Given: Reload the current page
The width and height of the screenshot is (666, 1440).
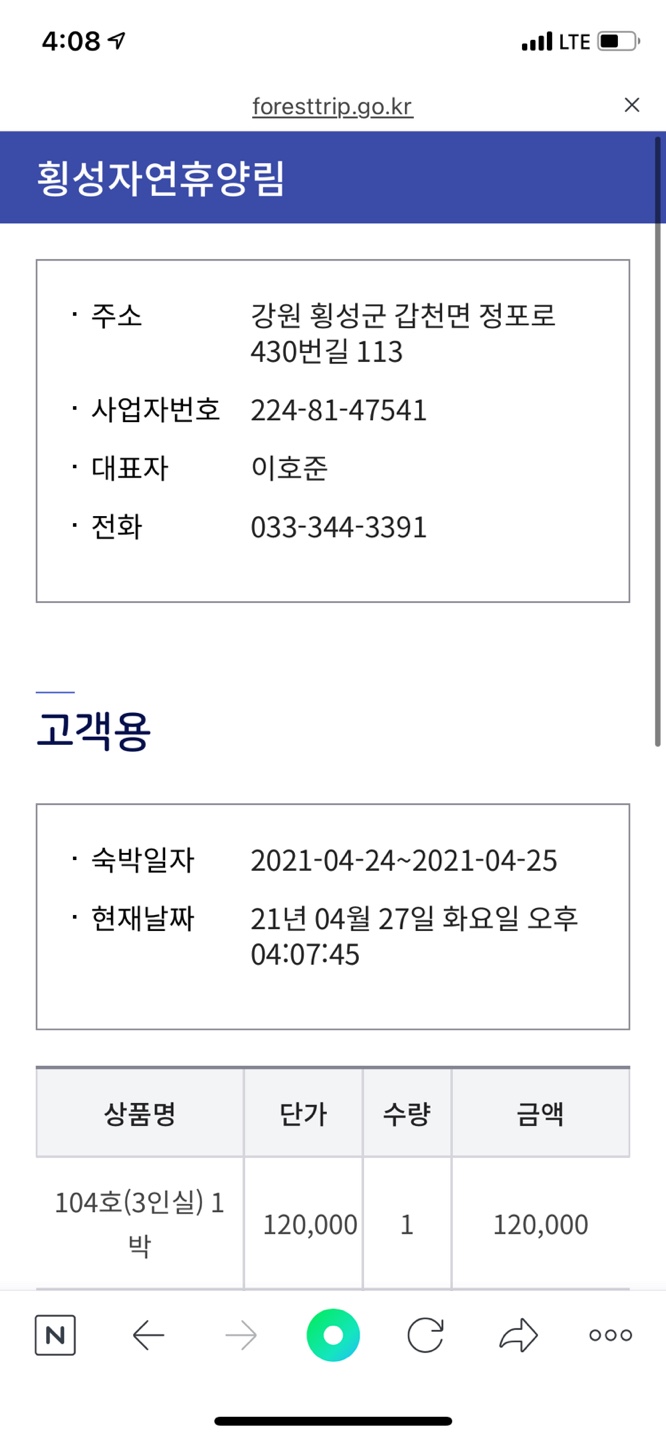Looking at the screenshot, I should [425, 1335].
